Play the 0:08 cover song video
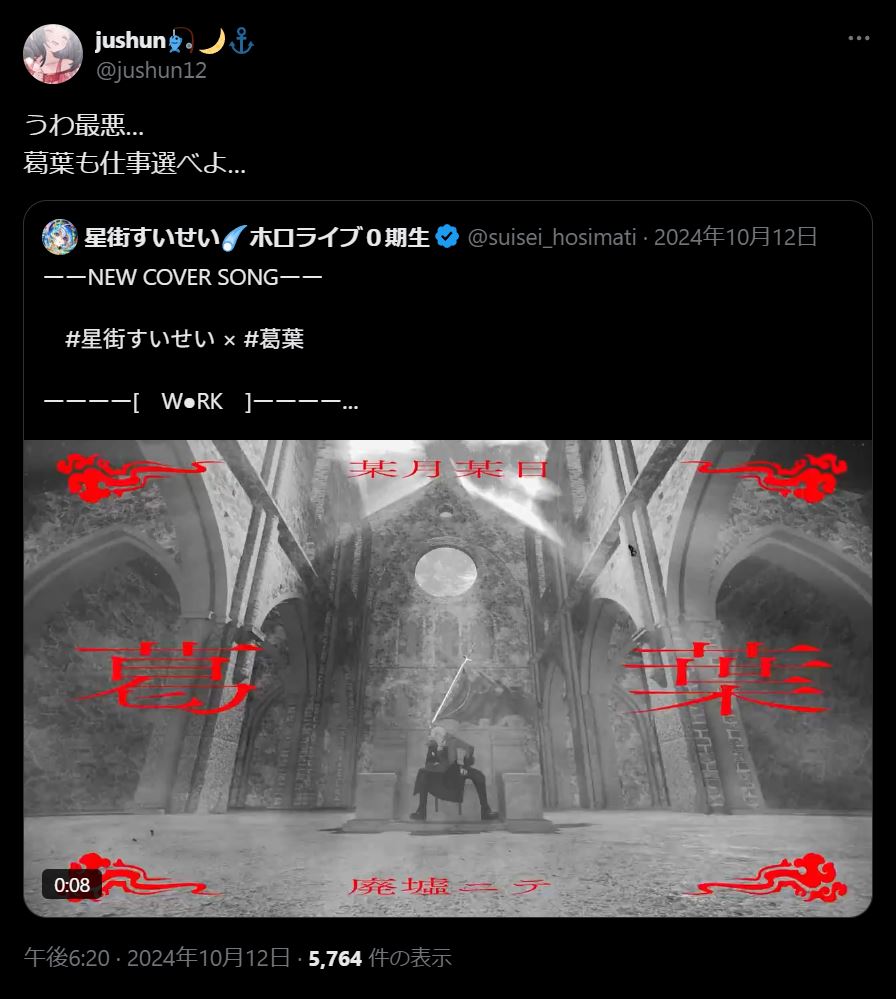This screenshot has height=999, width=896. [x=448, y=678]
